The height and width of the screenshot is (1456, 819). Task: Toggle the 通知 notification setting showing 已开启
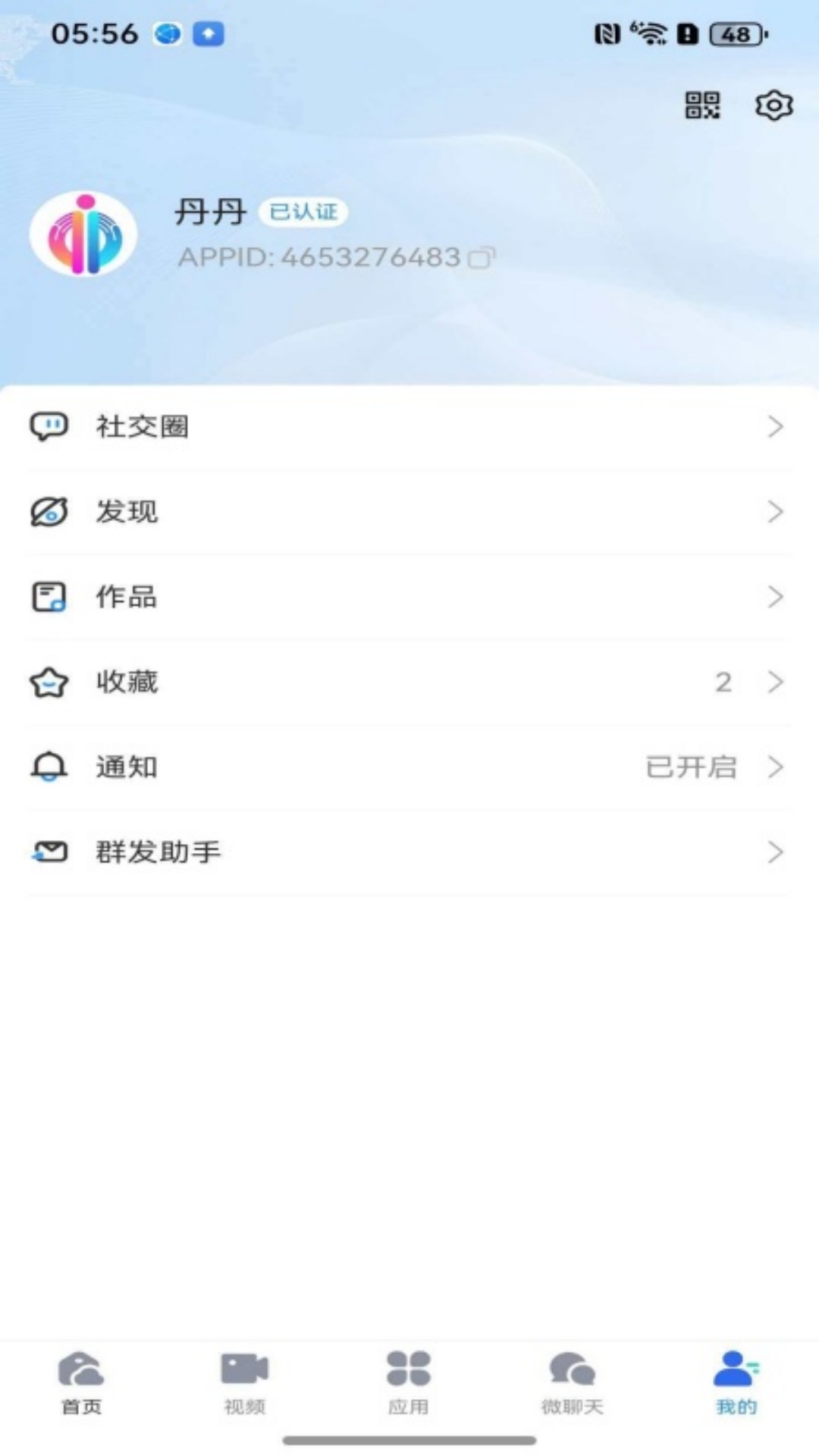[692, 767]
